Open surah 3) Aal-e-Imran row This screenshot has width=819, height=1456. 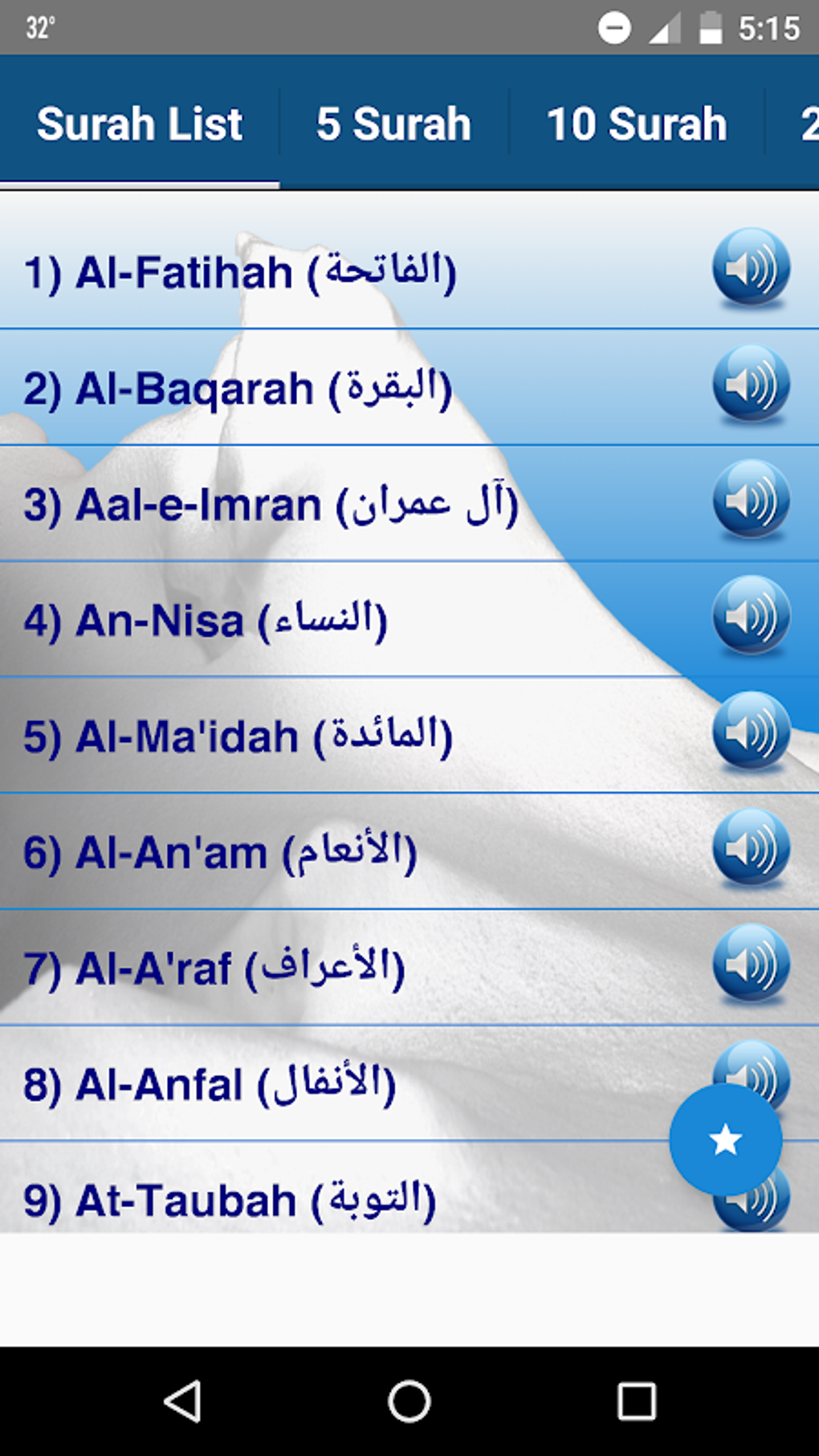coord(270,504)
